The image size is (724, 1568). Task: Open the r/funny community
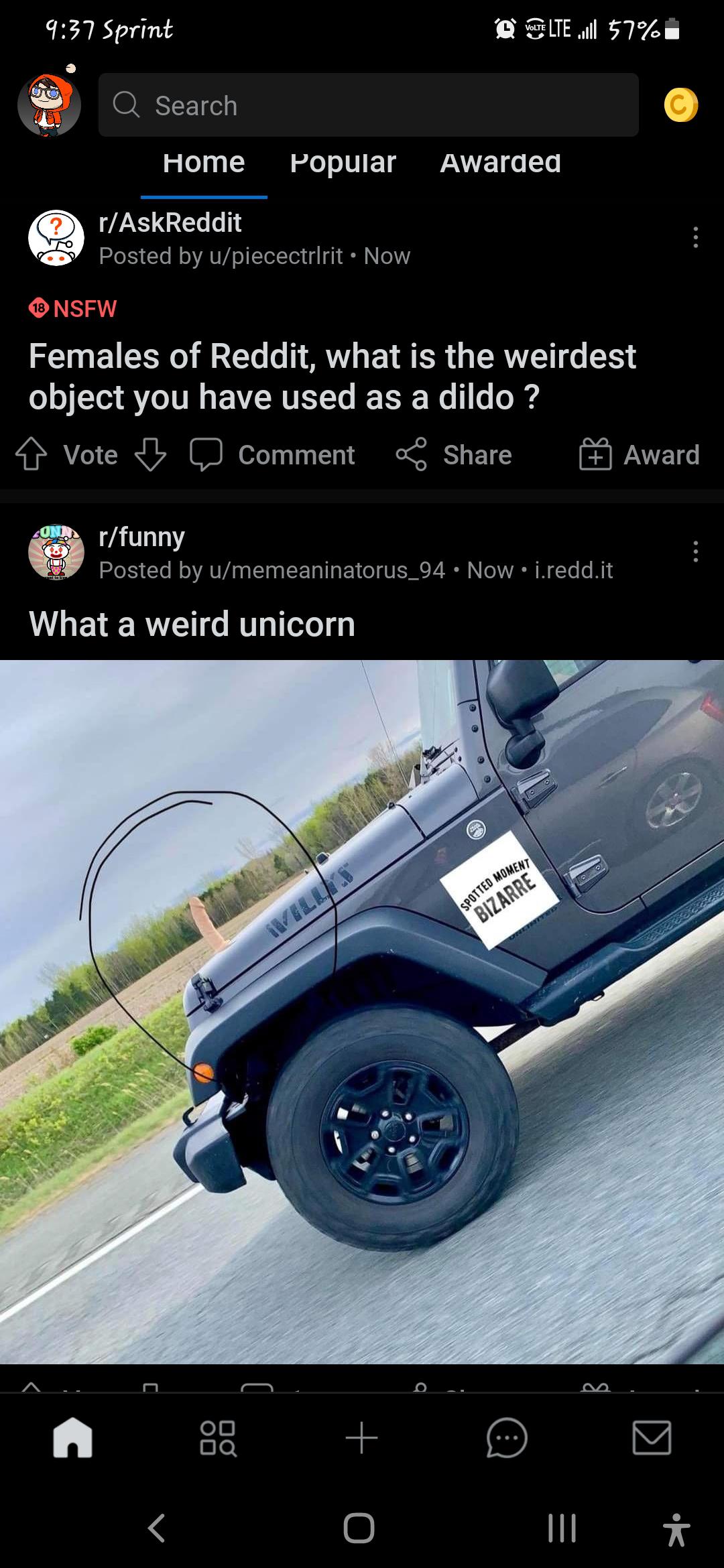[141, 537]
